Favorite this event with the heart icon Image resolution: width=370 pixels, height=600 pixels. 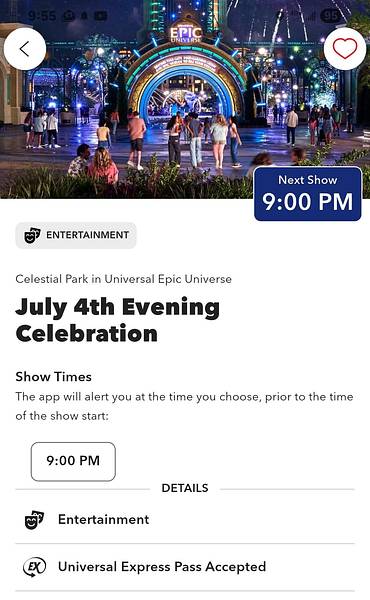(x=345, y=49)
